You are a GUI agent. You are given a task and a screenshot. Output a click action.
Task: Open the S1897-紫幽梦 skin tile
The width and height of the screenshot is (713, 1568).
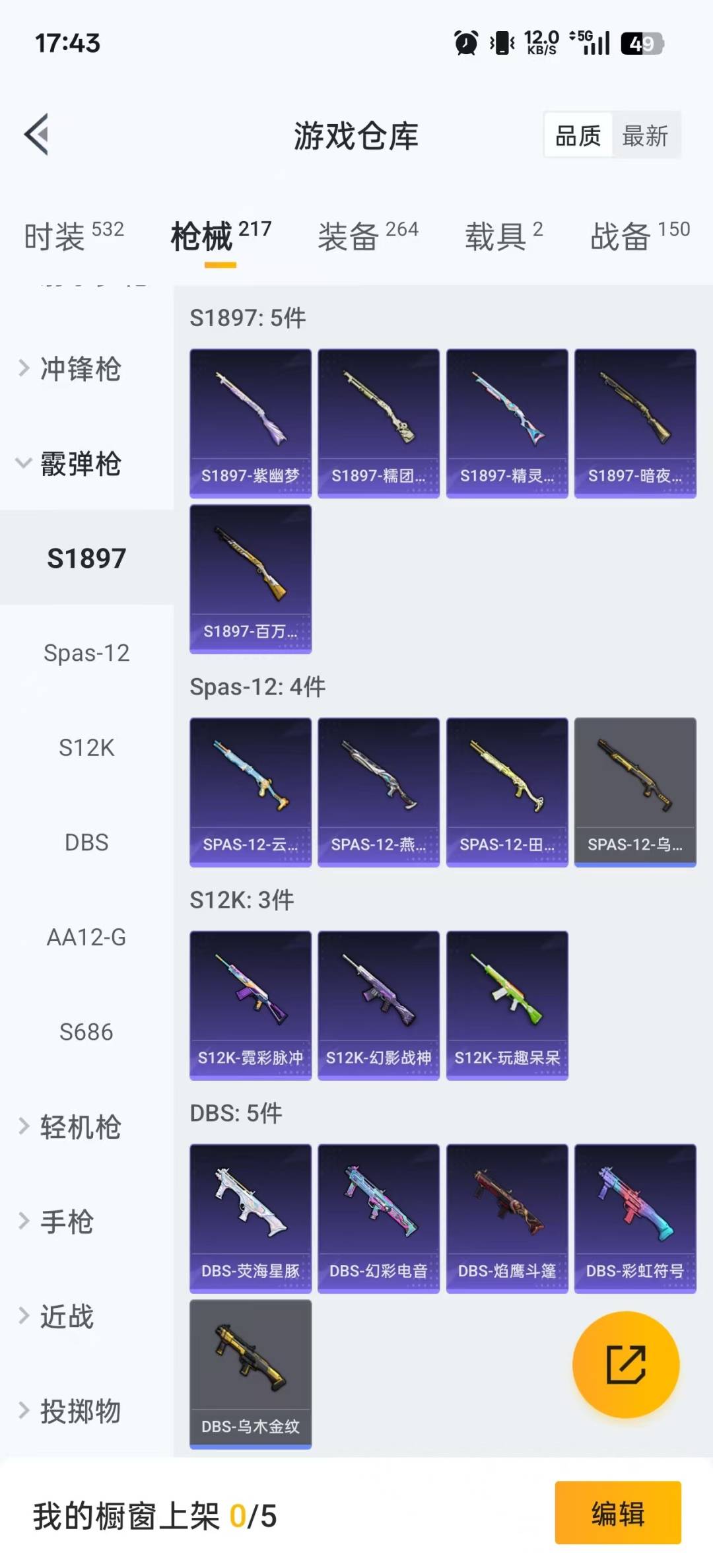point(250,423)
